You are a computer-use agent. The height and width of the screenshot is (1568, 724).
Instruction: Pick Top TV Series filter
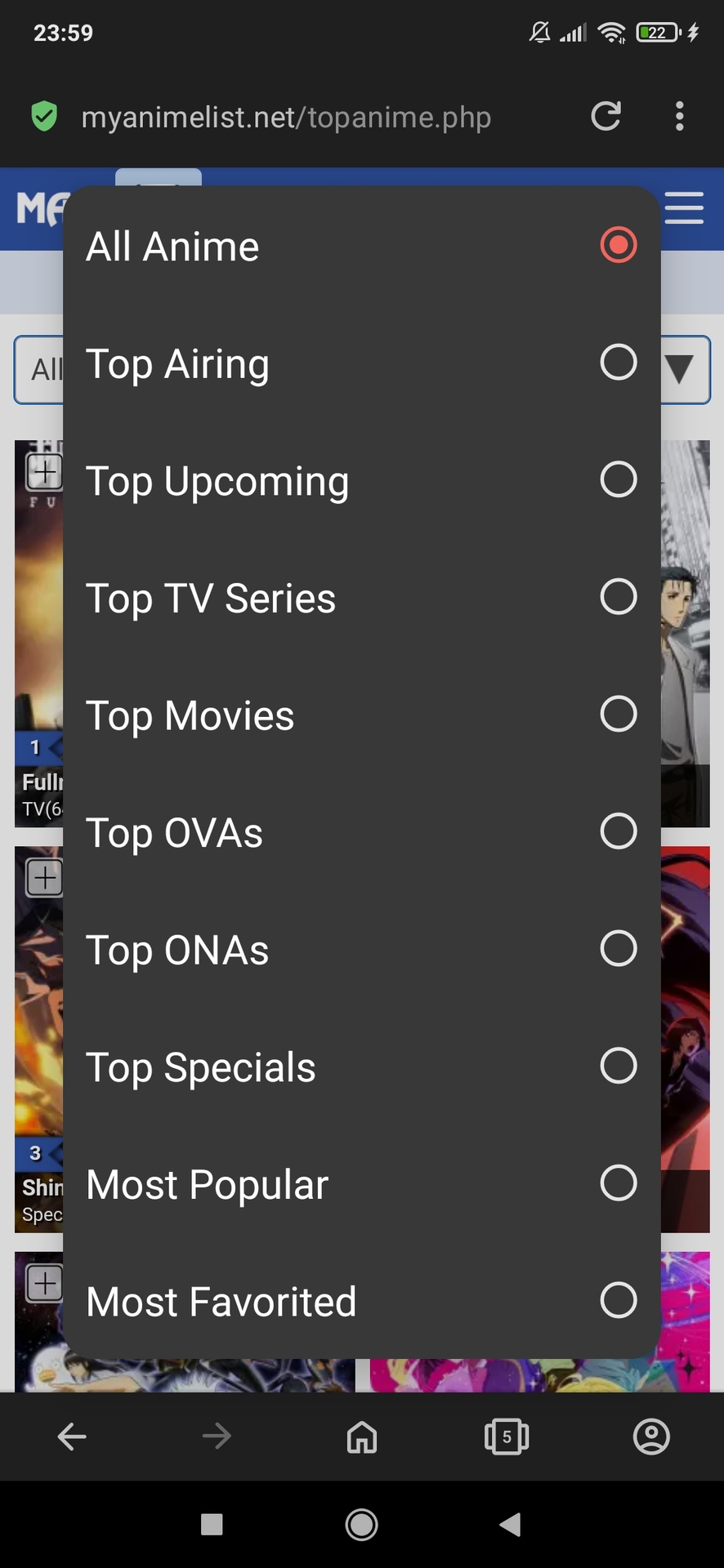pyautogui.click(x=361, y=598)
